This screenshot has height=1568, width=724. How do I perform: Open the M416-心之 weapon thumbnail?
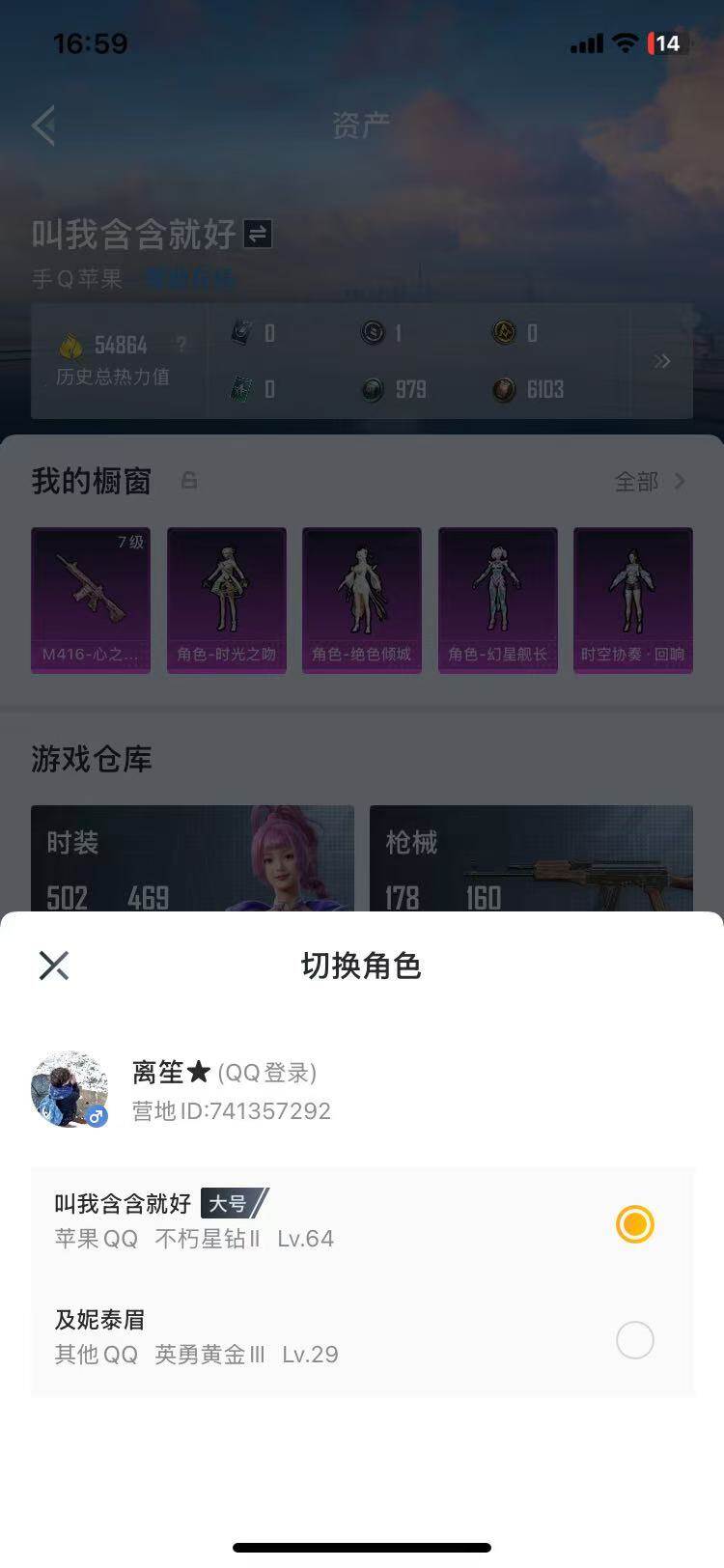91,599
